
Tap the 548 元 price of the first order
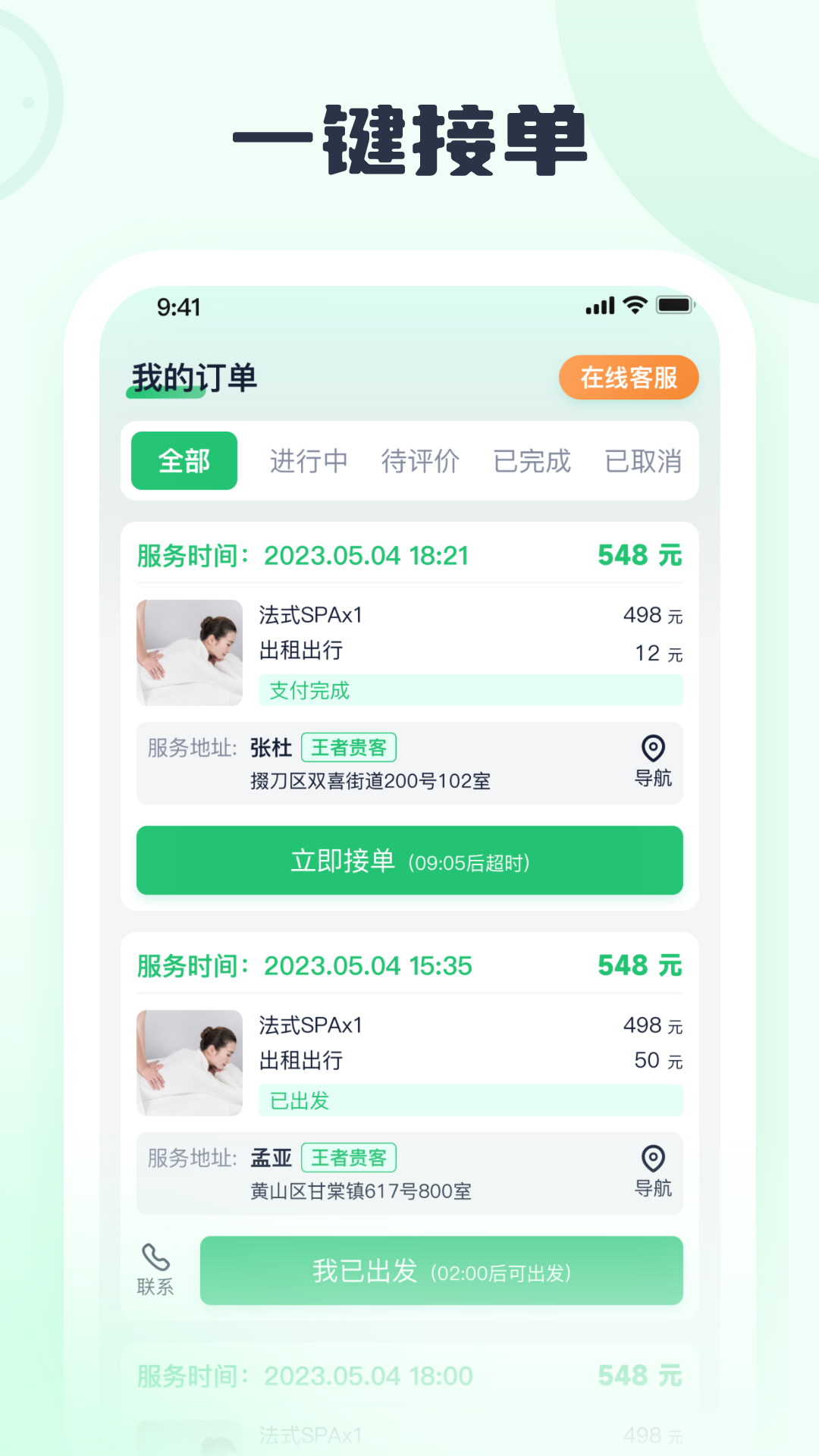point(637,554)
